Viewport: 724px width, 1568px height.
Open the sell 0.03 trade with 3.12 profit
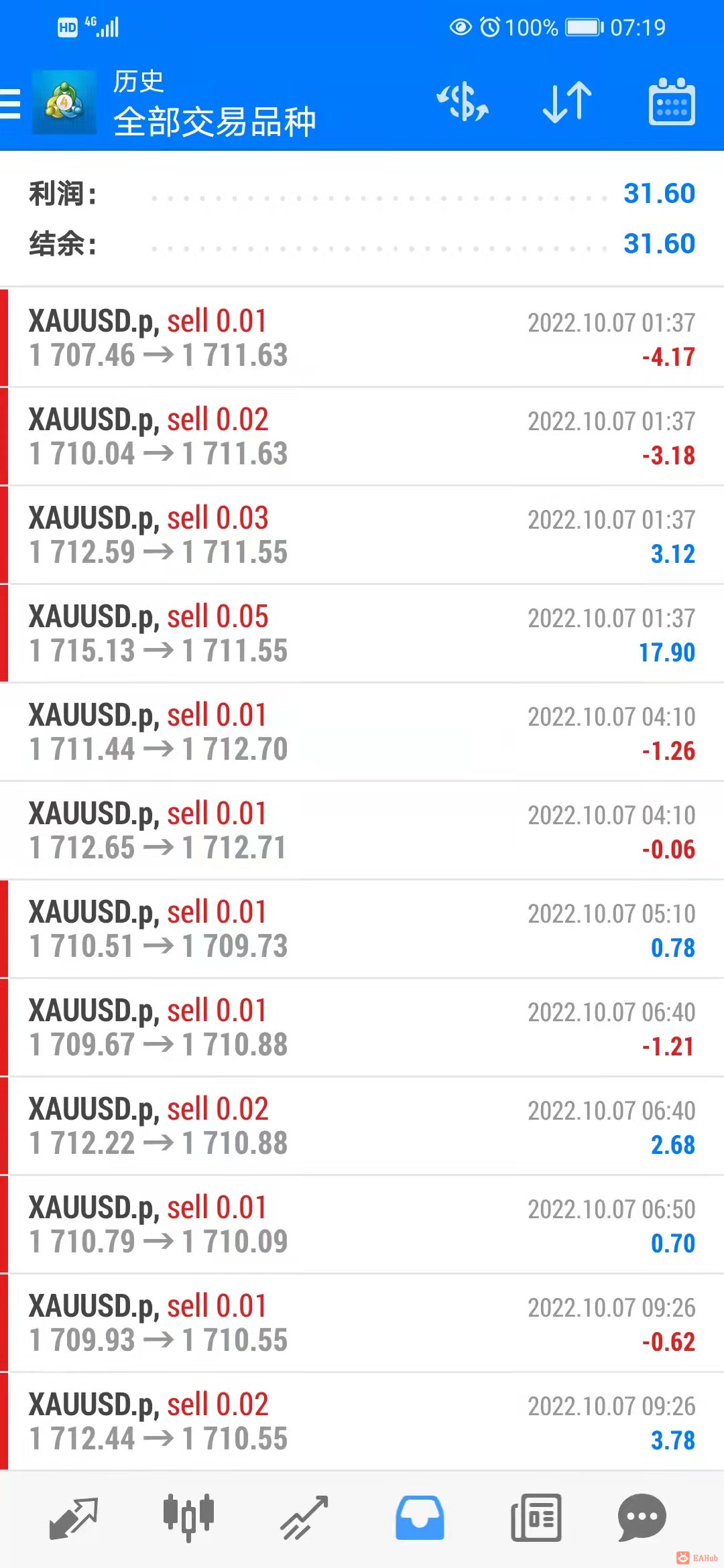tap(362, 535)
